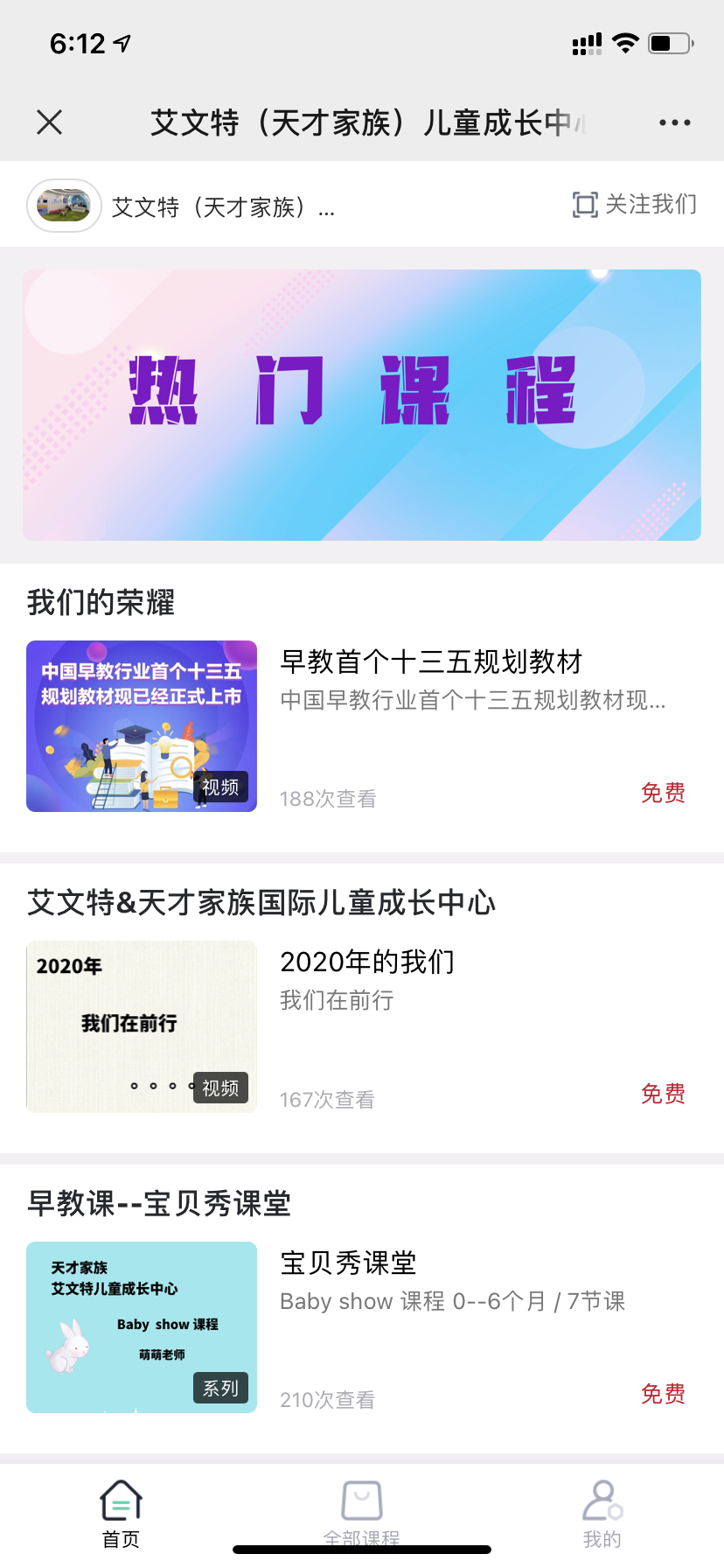The width and height of the screenshot is (724, 1568).
Task: View the 2020年的我们 video
Action: 367,962
